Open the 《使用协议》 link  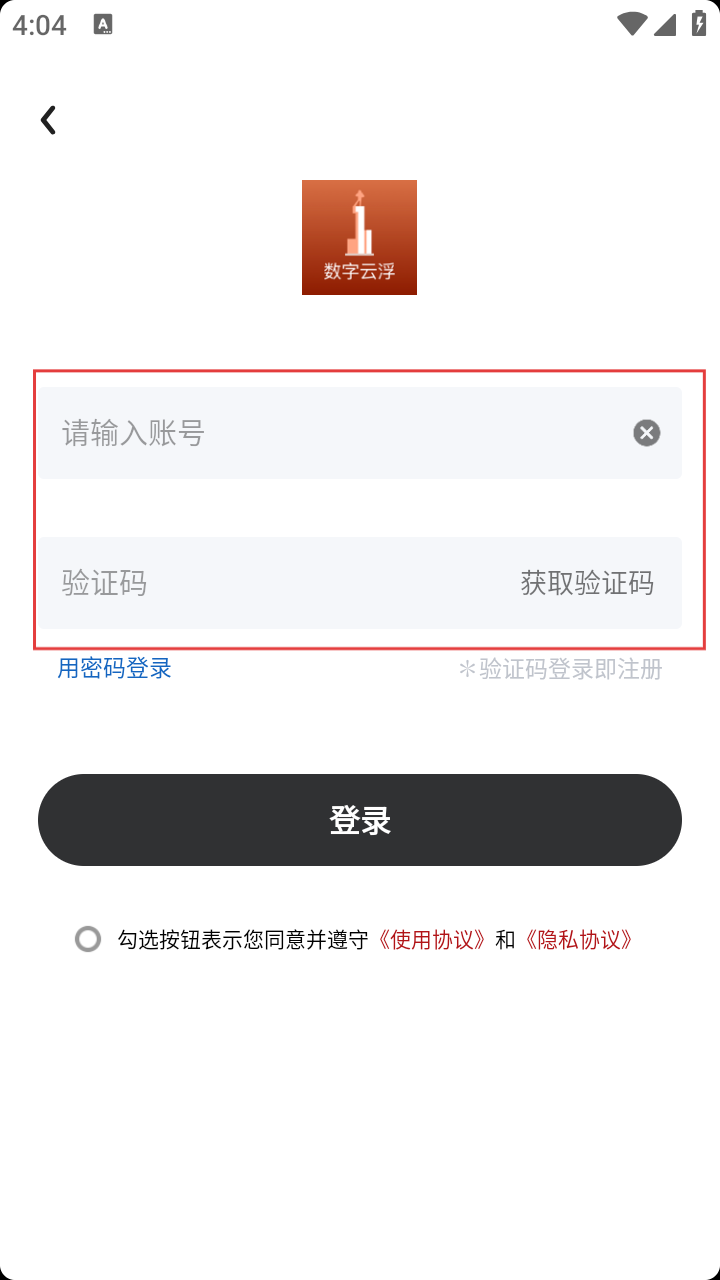[x=432, y=940]
